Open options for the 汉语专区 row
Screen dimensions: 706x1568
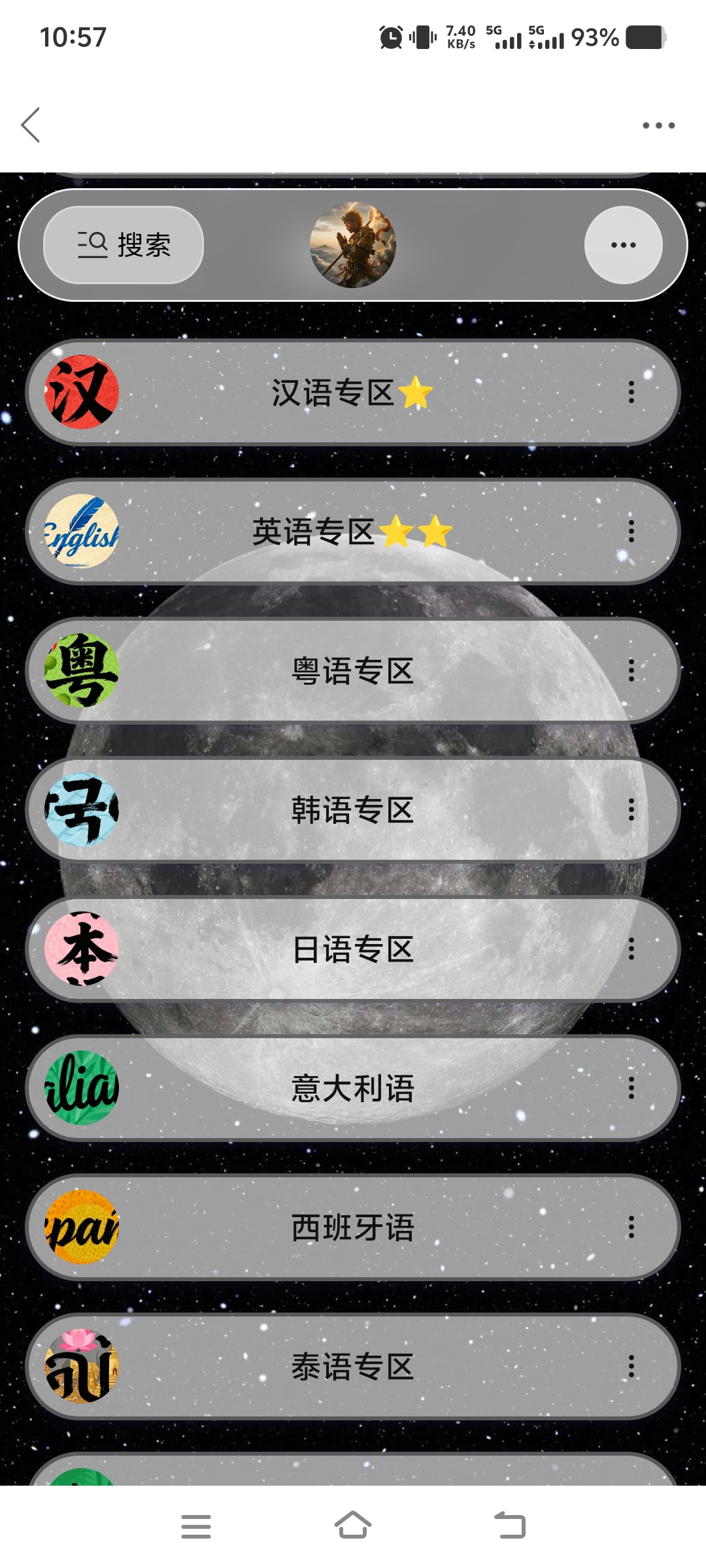(x=631, y=392)
